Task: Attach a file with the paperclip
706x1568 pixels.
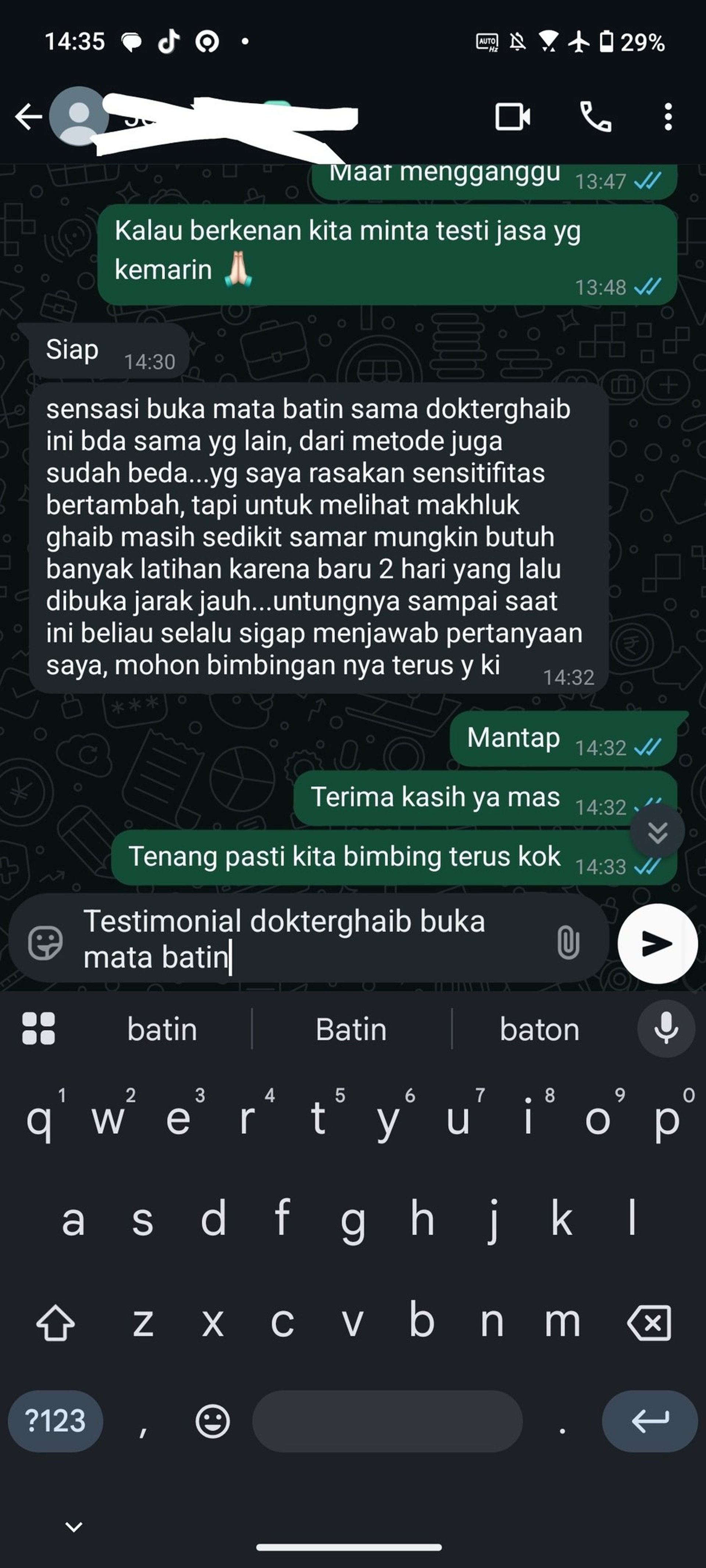Action: click(568, 943)
